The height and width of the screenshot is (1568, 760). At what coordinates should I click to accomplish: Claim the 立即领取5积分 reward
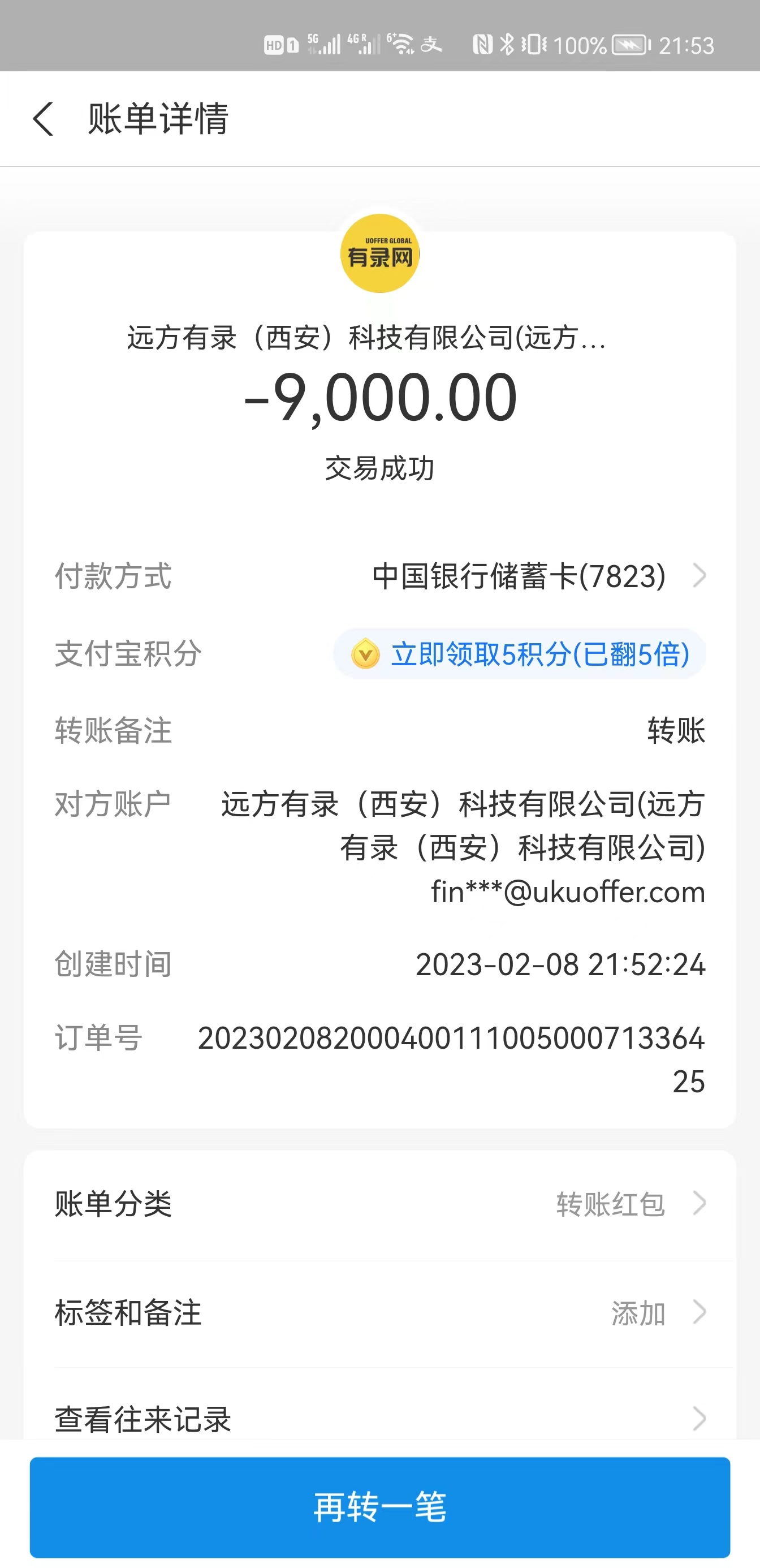[x=520, y=654]
